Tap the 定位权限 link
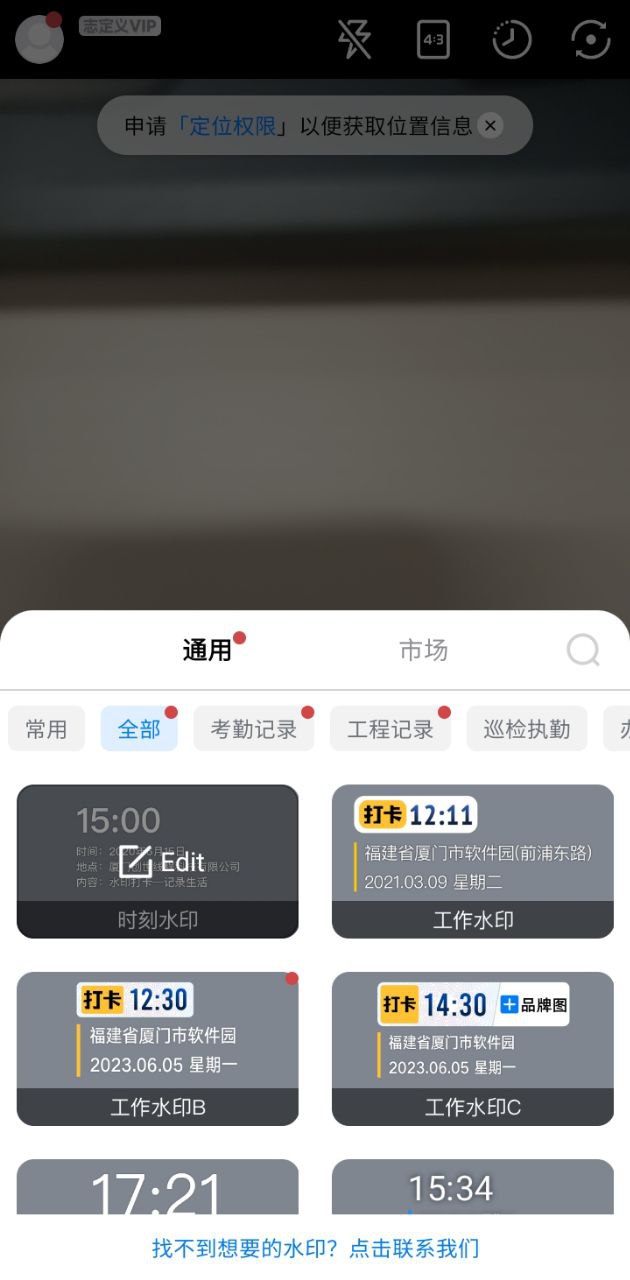This screenshot has height=1280, width=630. [x=230, y=126]
